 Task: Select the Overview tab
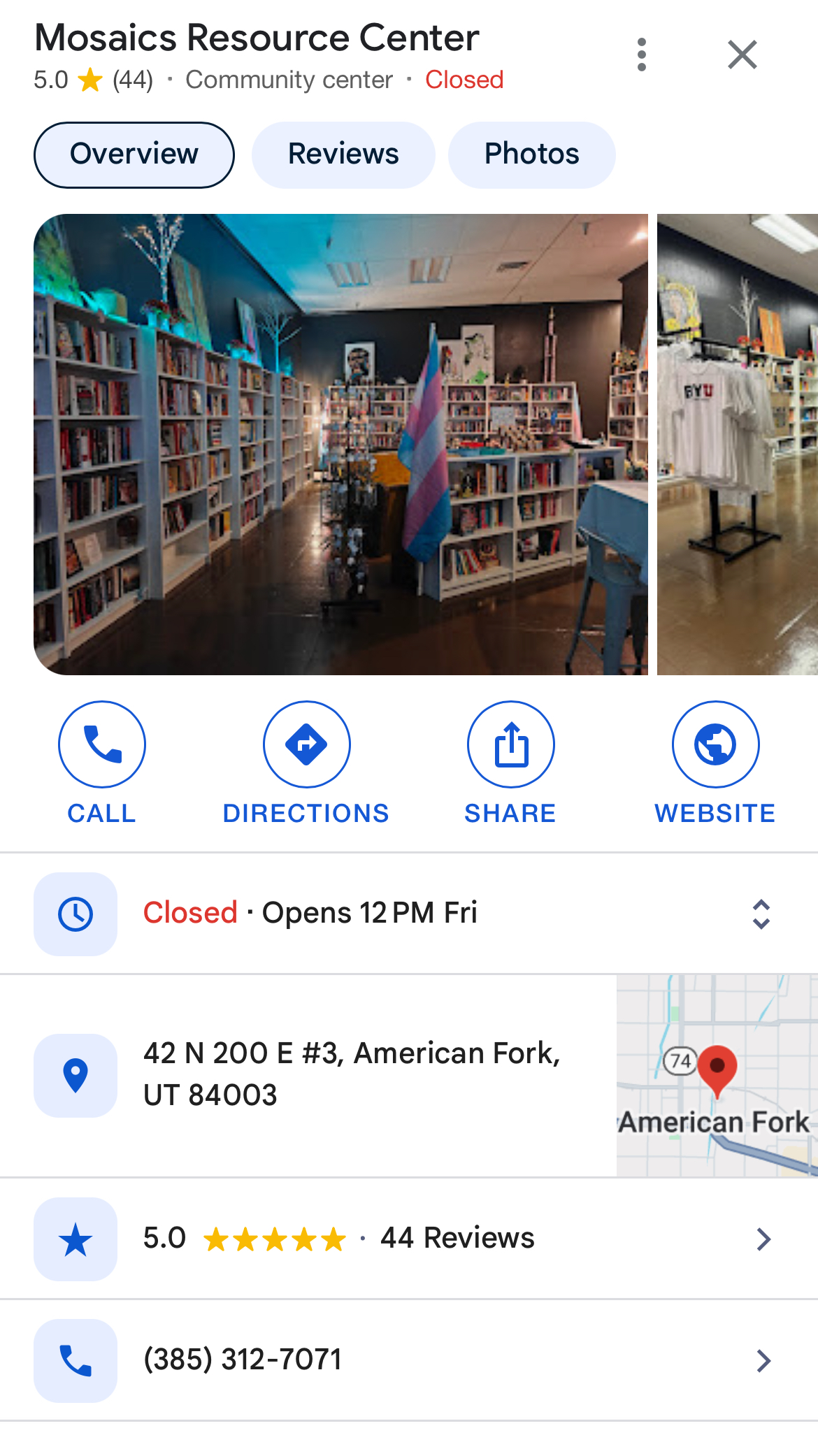point(134,154)
